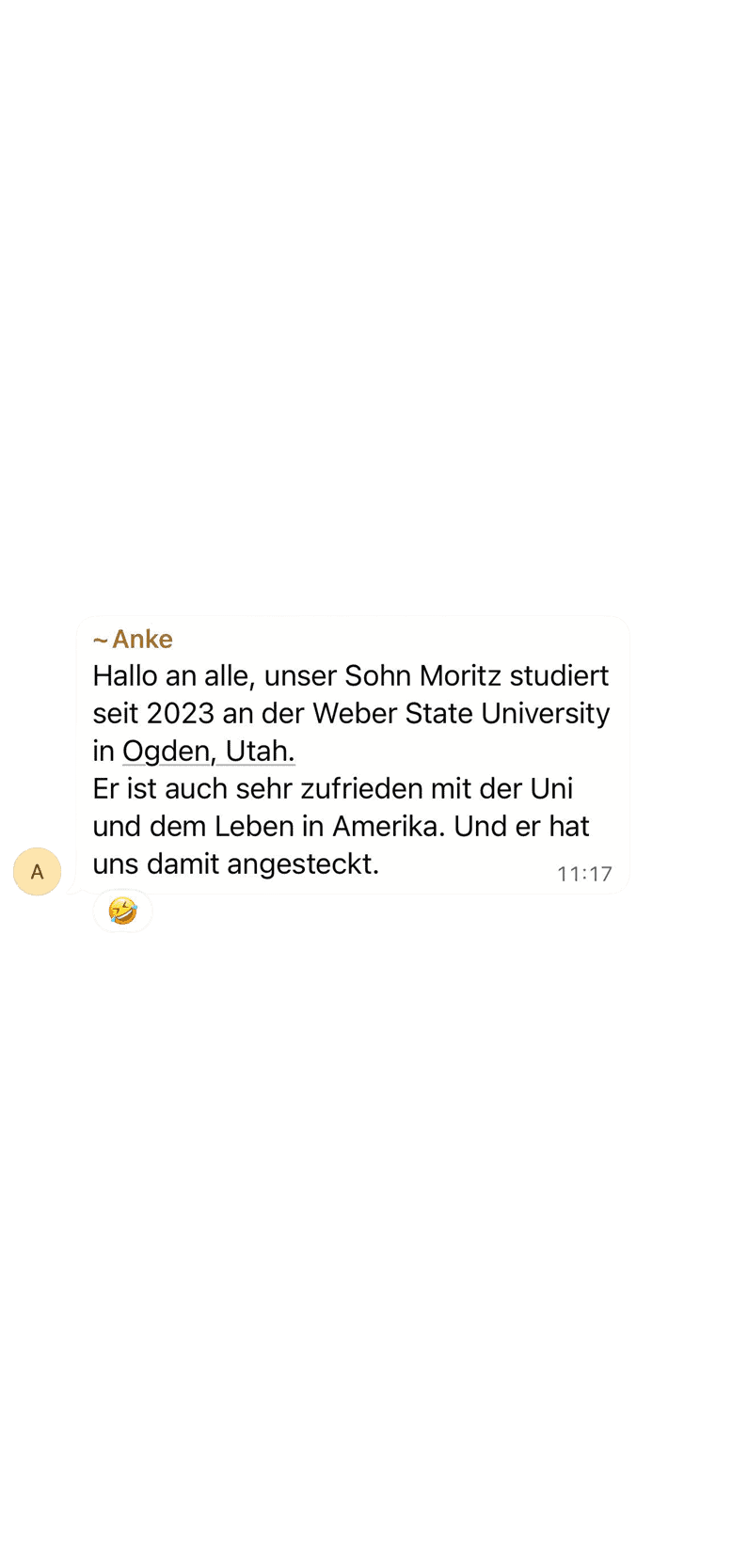This screenshot has height=1568, width=732.
Task: Open Anke's profile avatar
Action: coord(38,871)
